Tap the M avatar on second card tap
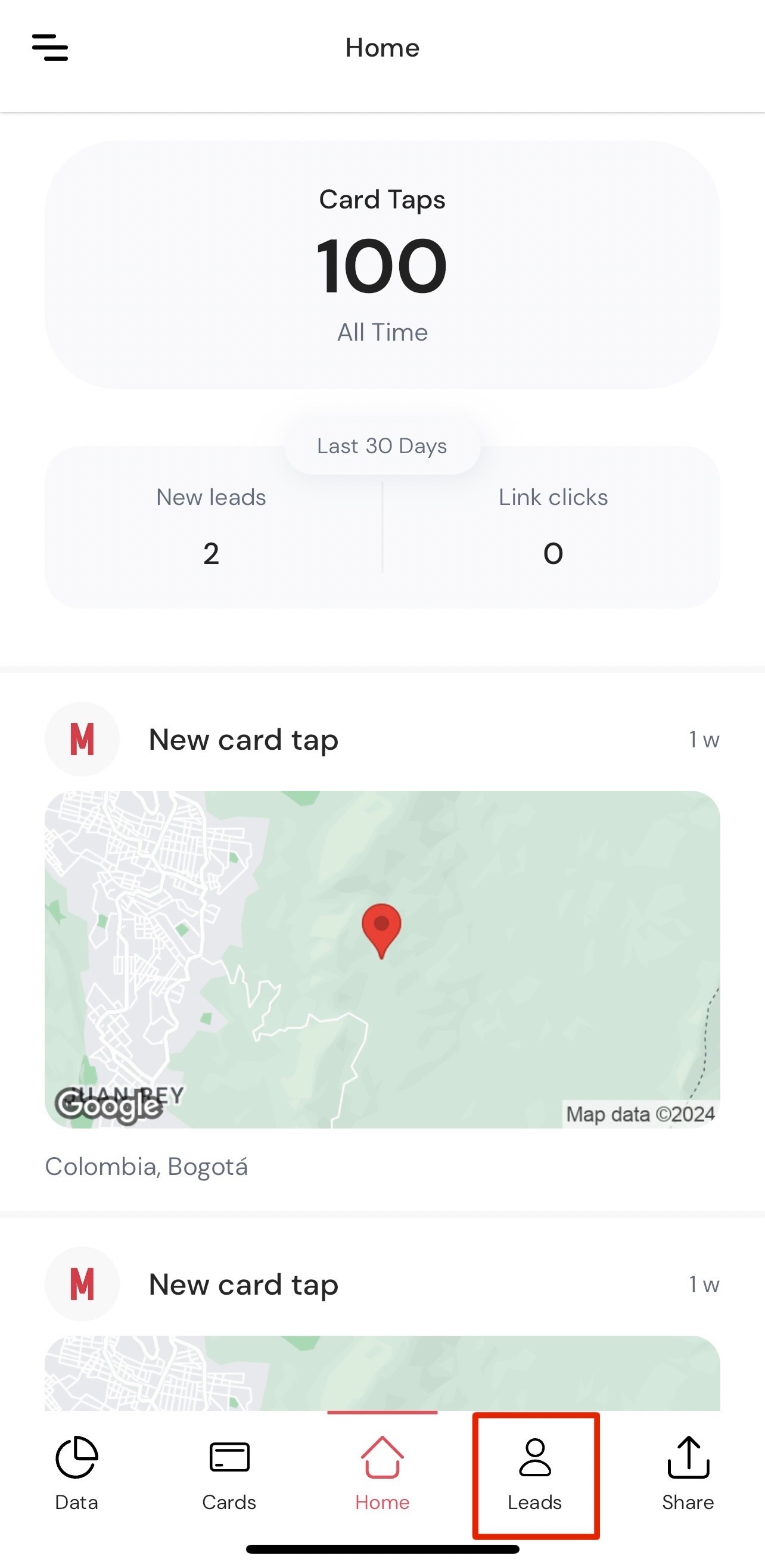 (x=82, y=1283)
